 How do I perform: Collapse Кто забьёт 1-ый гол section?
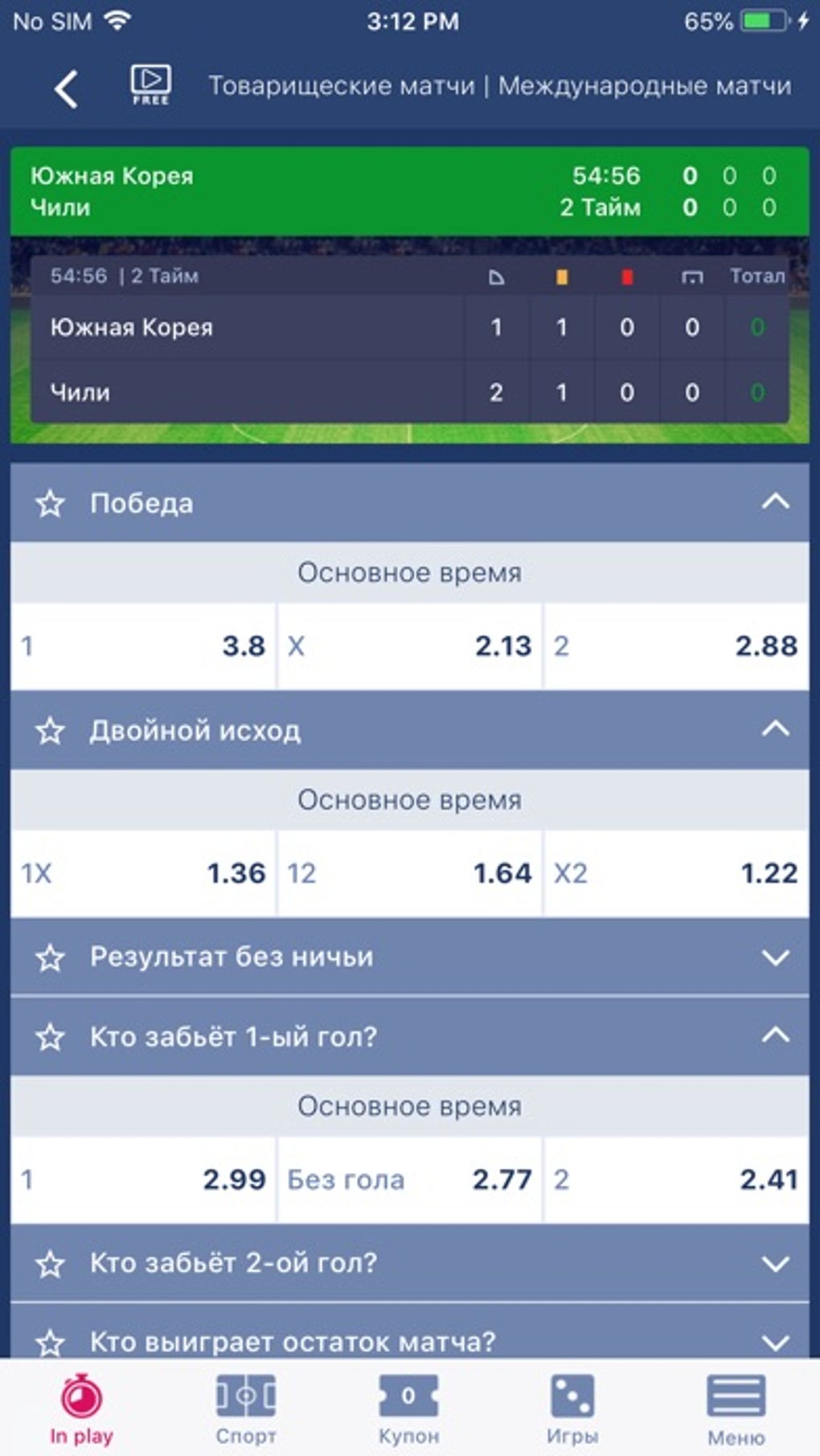coord(775,1036)
